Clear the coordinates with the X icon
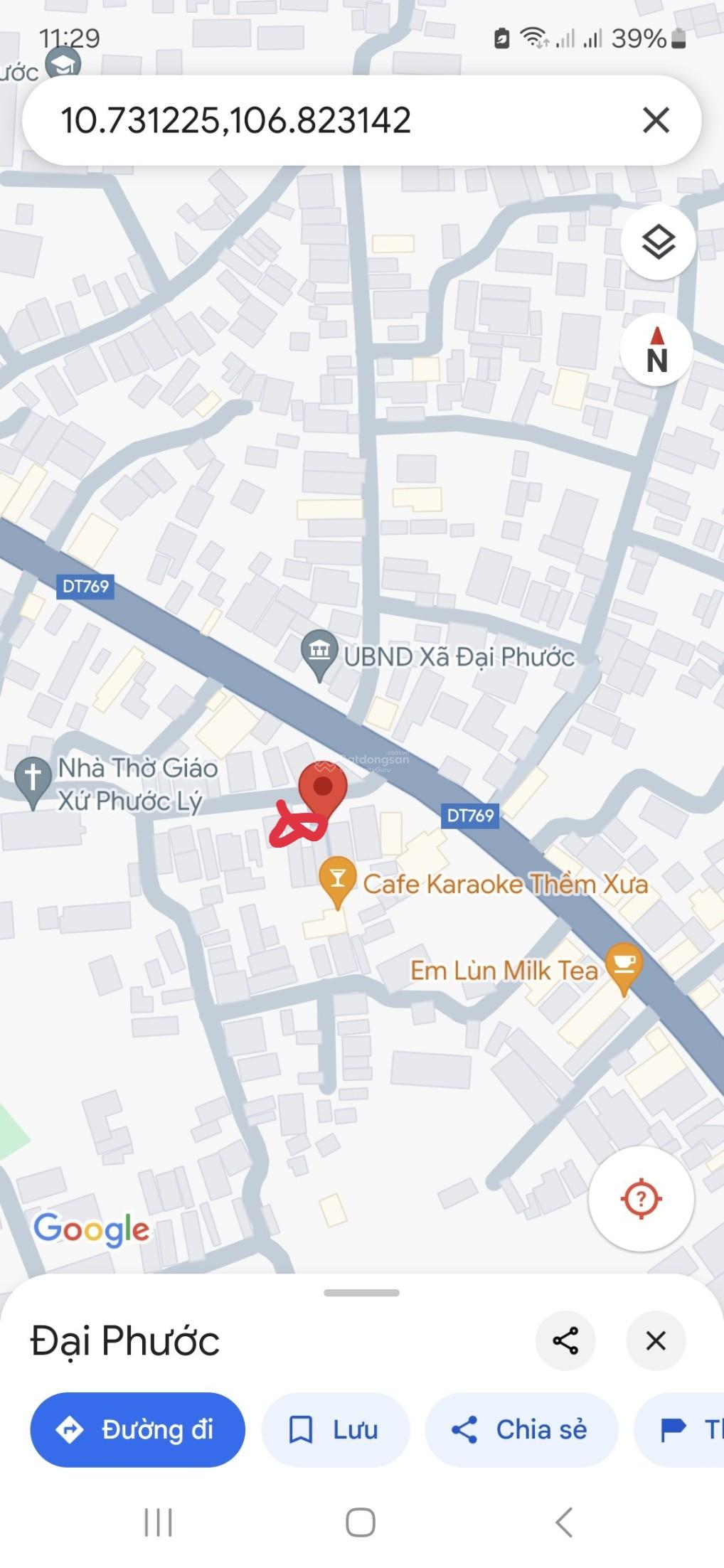Viewport: 724px width, 1568px height. (656, 120)
